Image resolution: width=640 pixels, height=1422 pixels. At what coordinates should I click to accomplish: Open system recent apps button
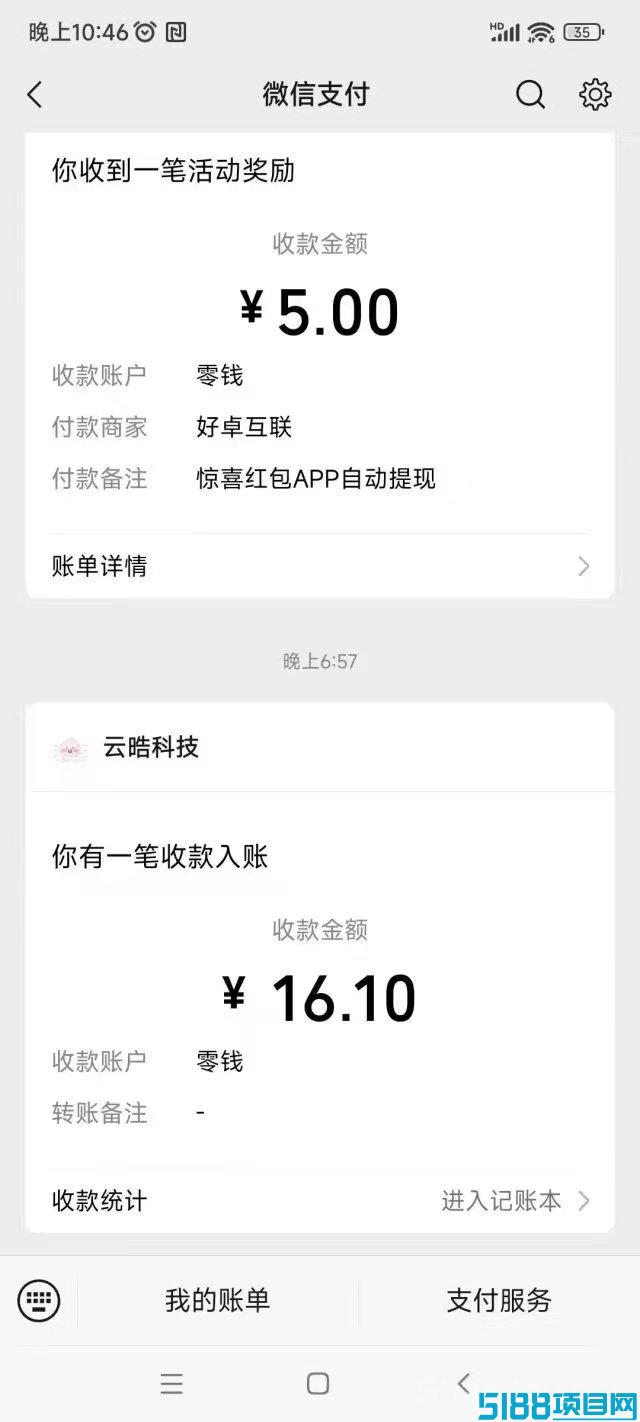(x=172, y=1383)
